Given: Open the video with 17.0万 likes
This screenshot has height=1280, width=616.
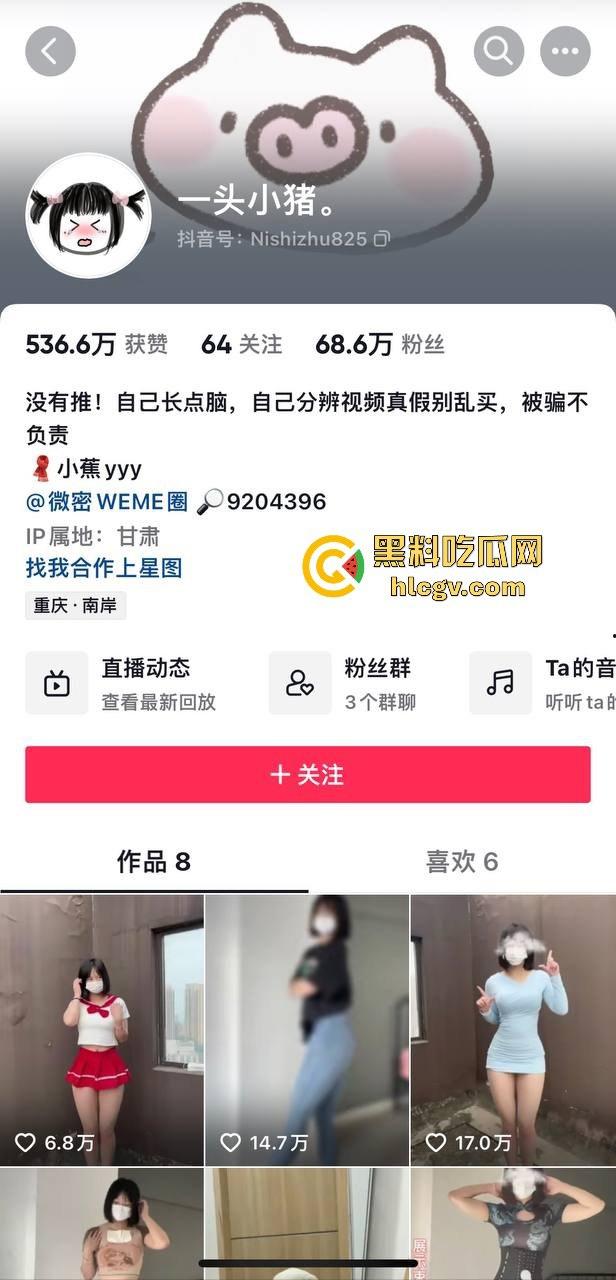Looking at the screenshot, I should point(513,1030).
